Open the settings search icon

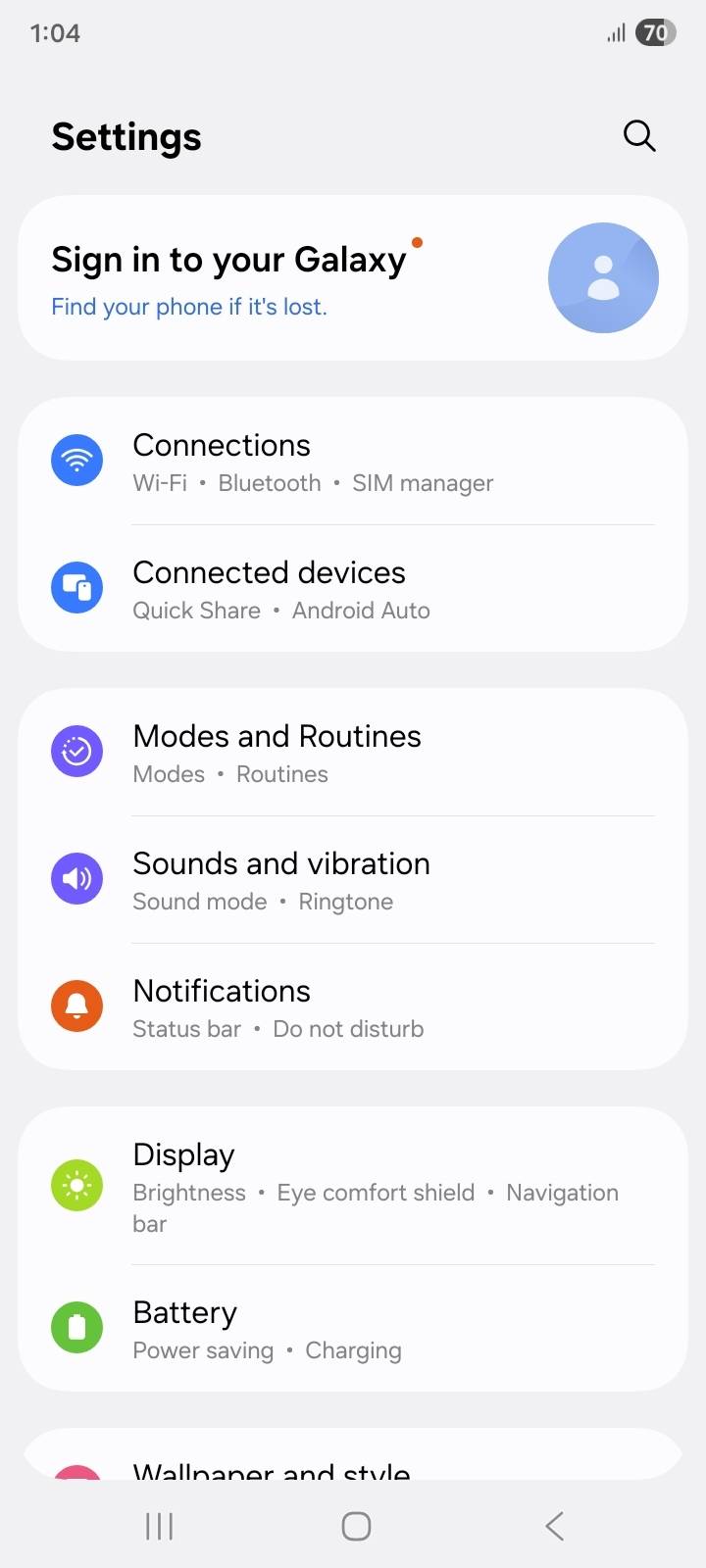[639, 136]
